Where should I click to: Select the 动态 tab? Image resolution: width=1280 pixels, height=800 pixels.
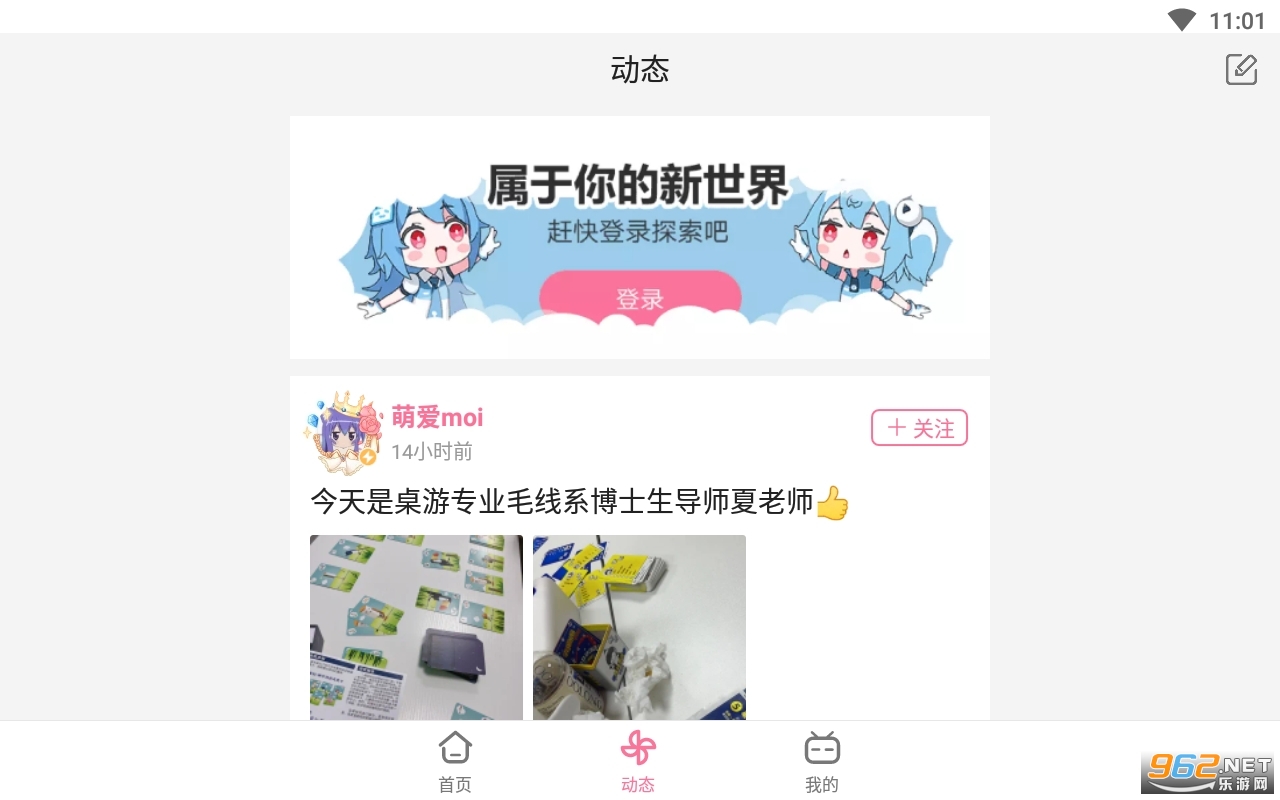click(638, 762)
